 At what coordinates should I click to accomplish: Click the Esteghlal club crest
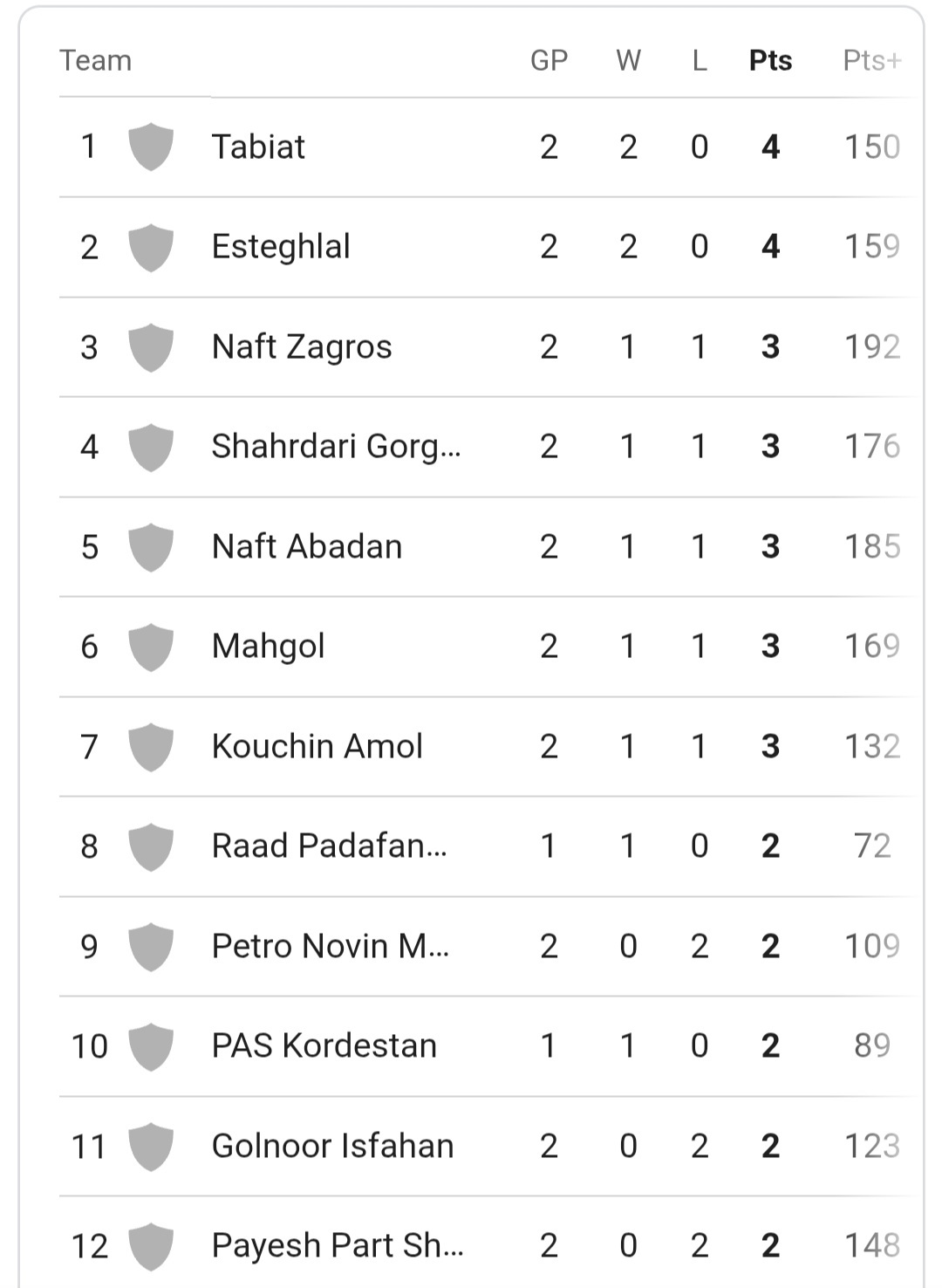pos(150,246)
